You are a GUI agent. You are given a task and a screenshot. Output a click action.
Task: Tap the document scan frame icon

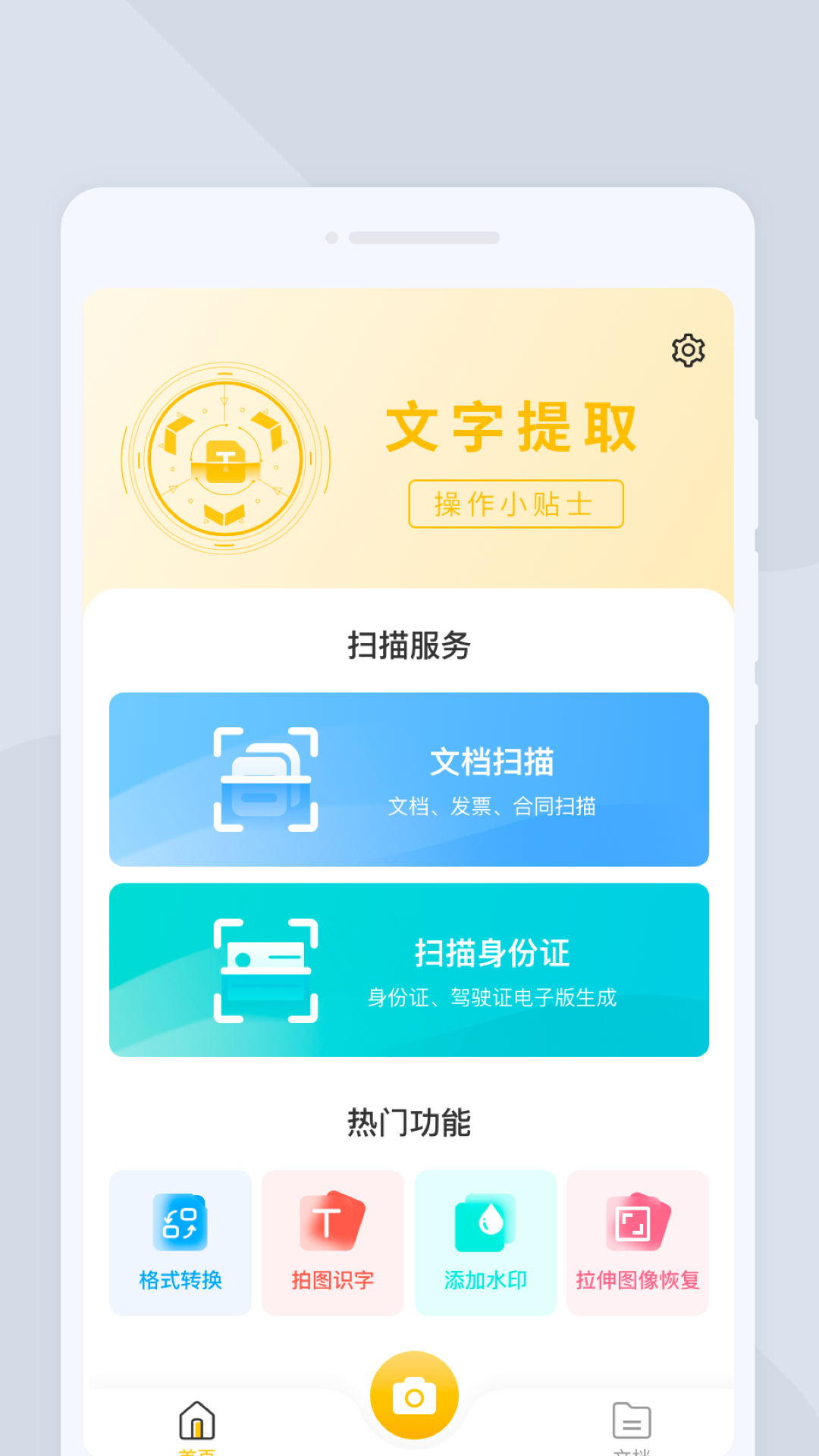point(264,779)
